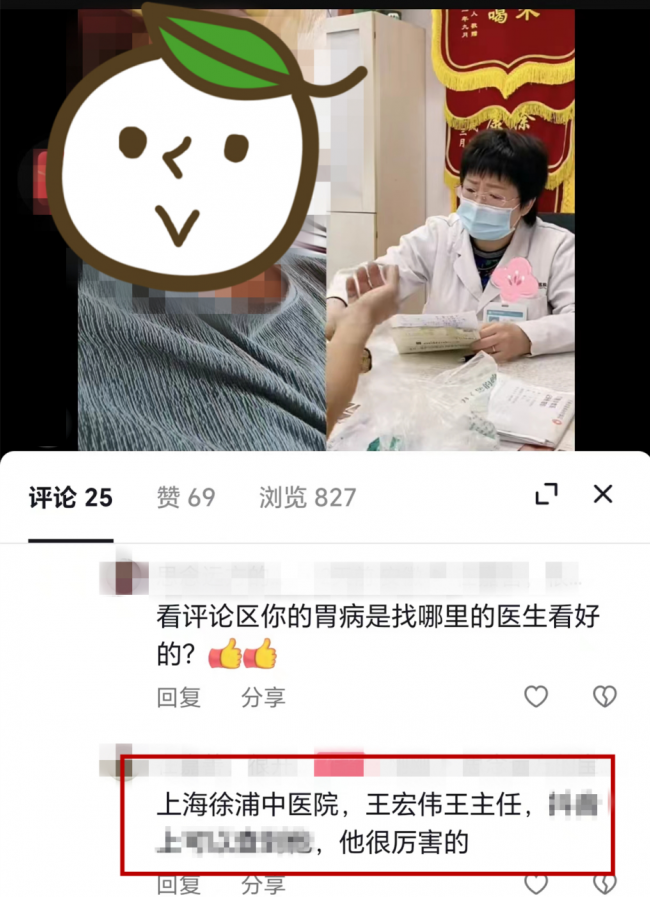650x897 pixels.
Task: Share the comment asking about 胃病
Action: click(x=263, y=698)
